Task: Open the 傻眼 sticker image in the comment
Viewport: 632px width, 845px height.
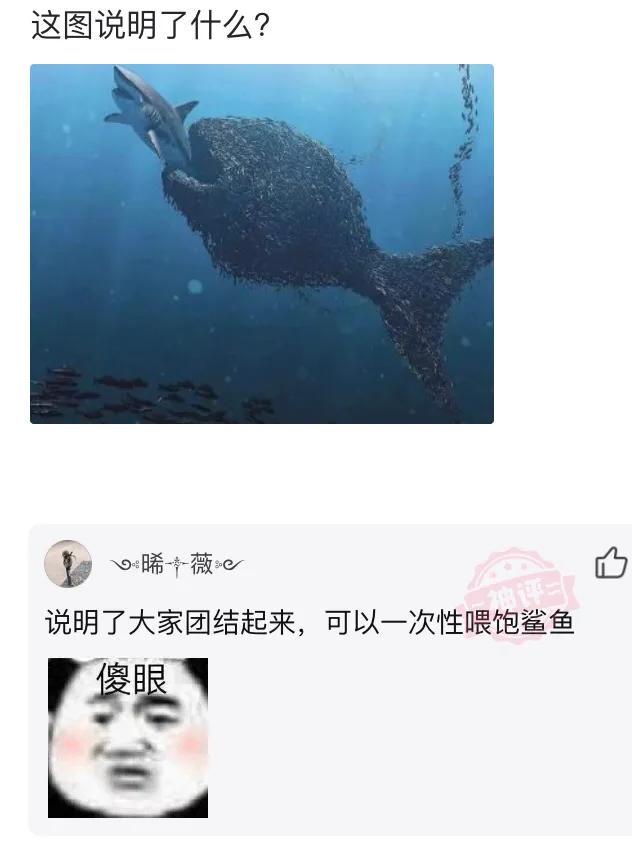Action: pos(128,738)
